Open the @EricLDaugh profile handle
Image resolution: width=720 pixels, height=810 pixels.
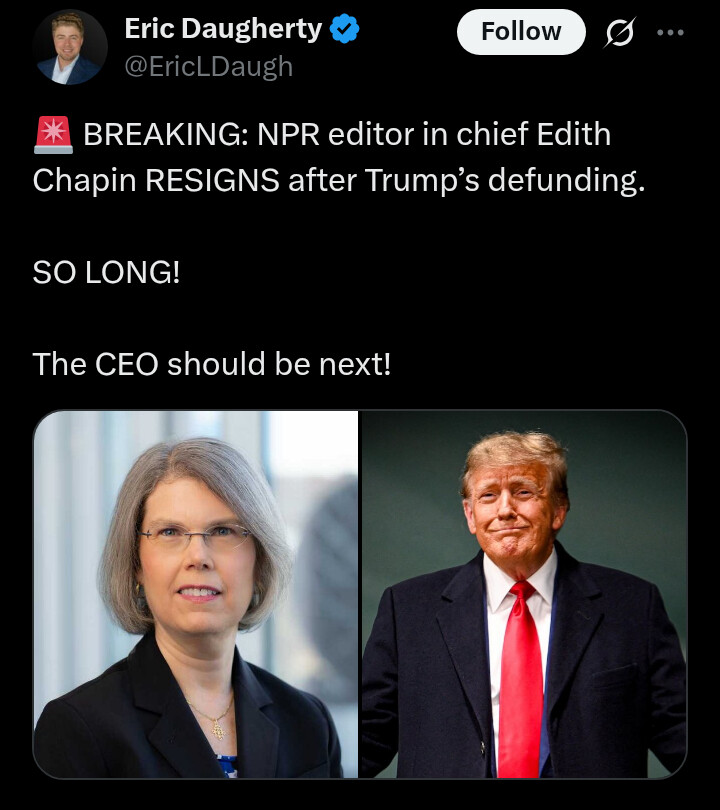coord(208,66)
